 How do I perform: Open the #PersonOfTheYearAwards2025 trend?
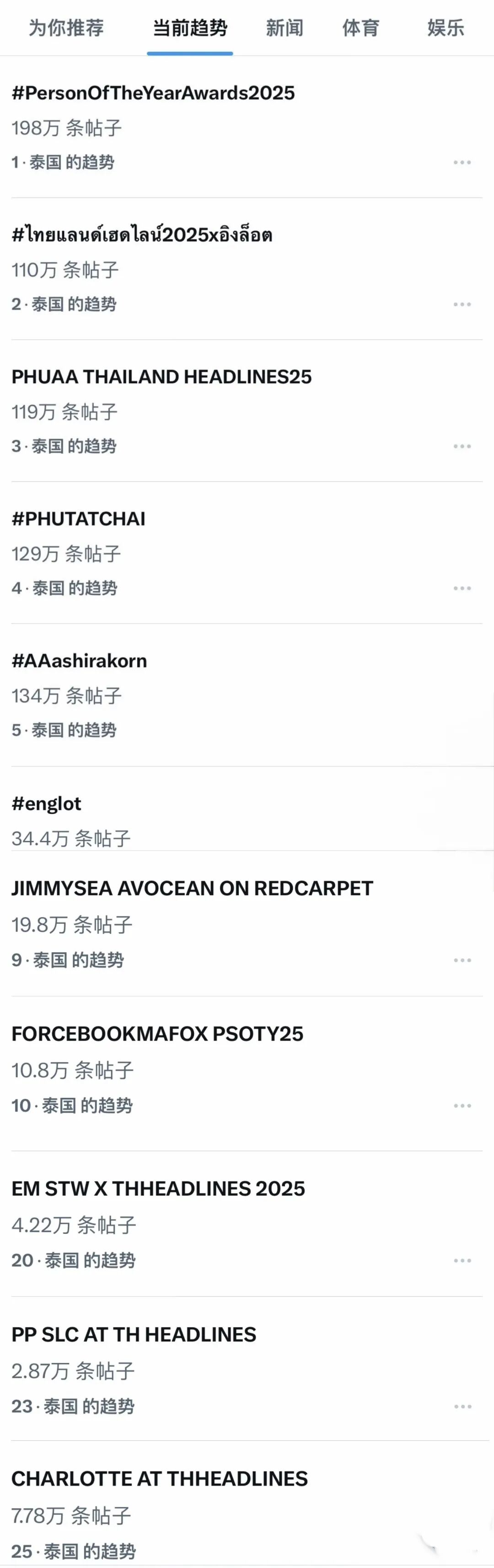coord(153,93)
